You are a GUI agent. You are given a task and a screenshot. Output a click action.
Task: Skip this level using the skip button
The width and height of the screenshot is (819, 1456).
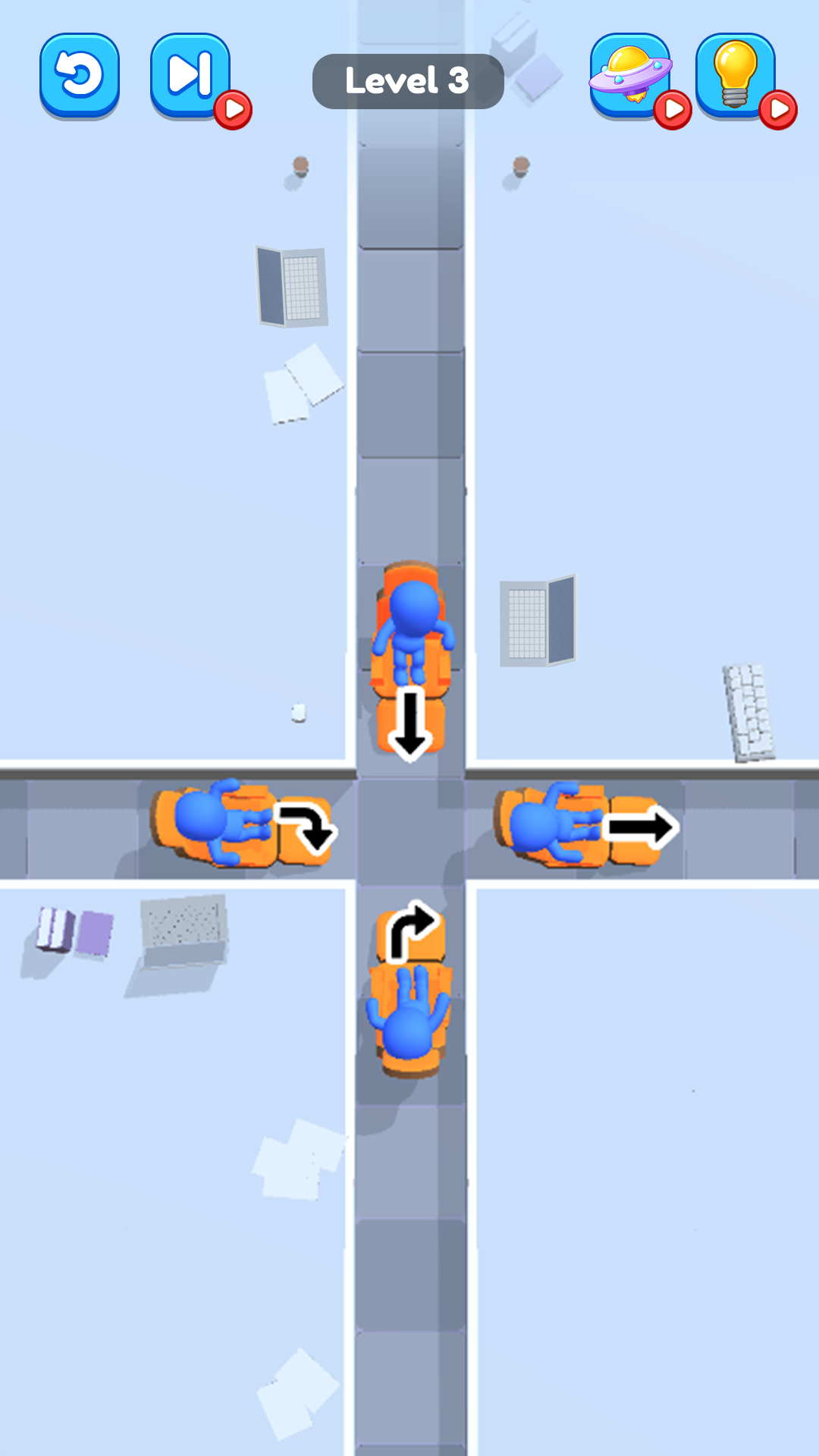point(190,75)
